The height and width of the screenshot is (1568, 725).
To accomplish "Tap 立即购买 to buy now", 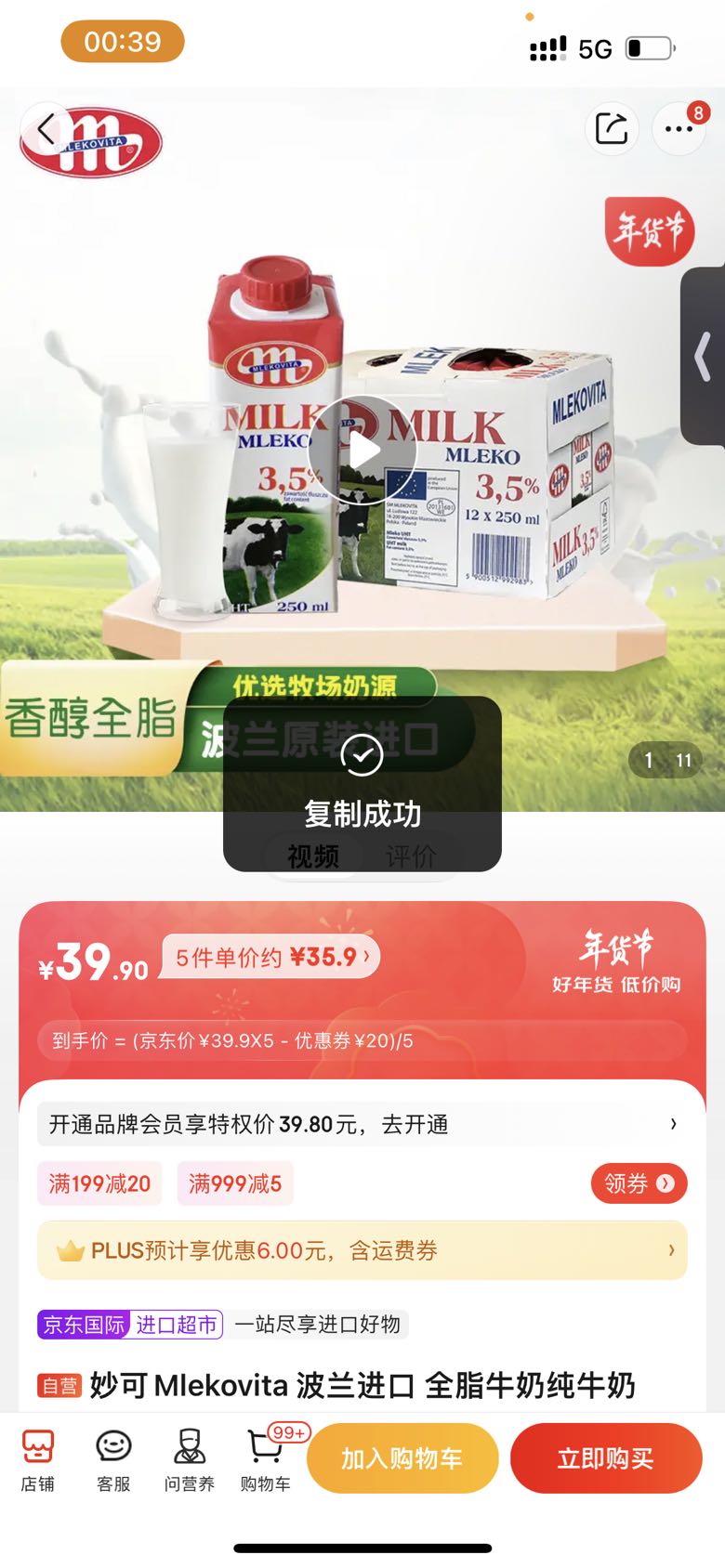I will tap(607, 1458).
